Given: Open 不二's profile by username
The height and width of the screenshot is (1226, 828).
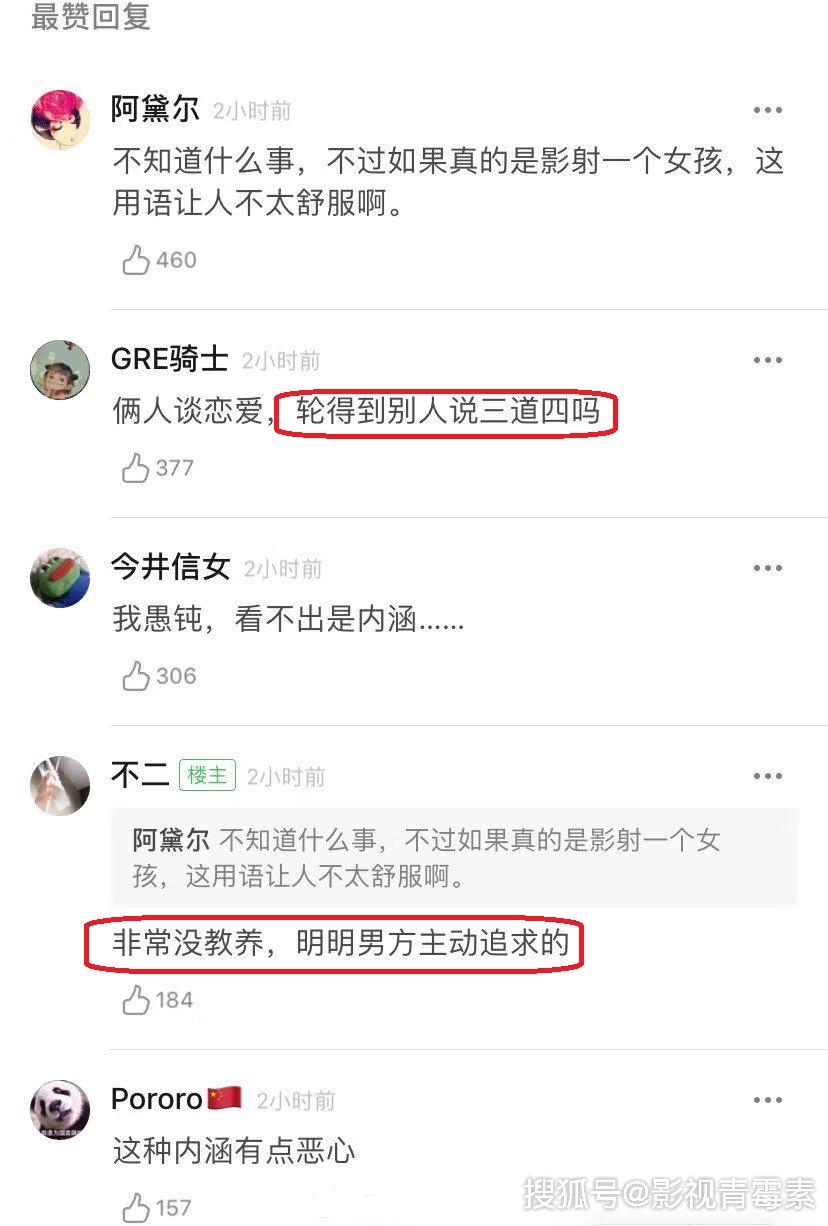Looking at the screenshot, I should [x=140, y=776].
